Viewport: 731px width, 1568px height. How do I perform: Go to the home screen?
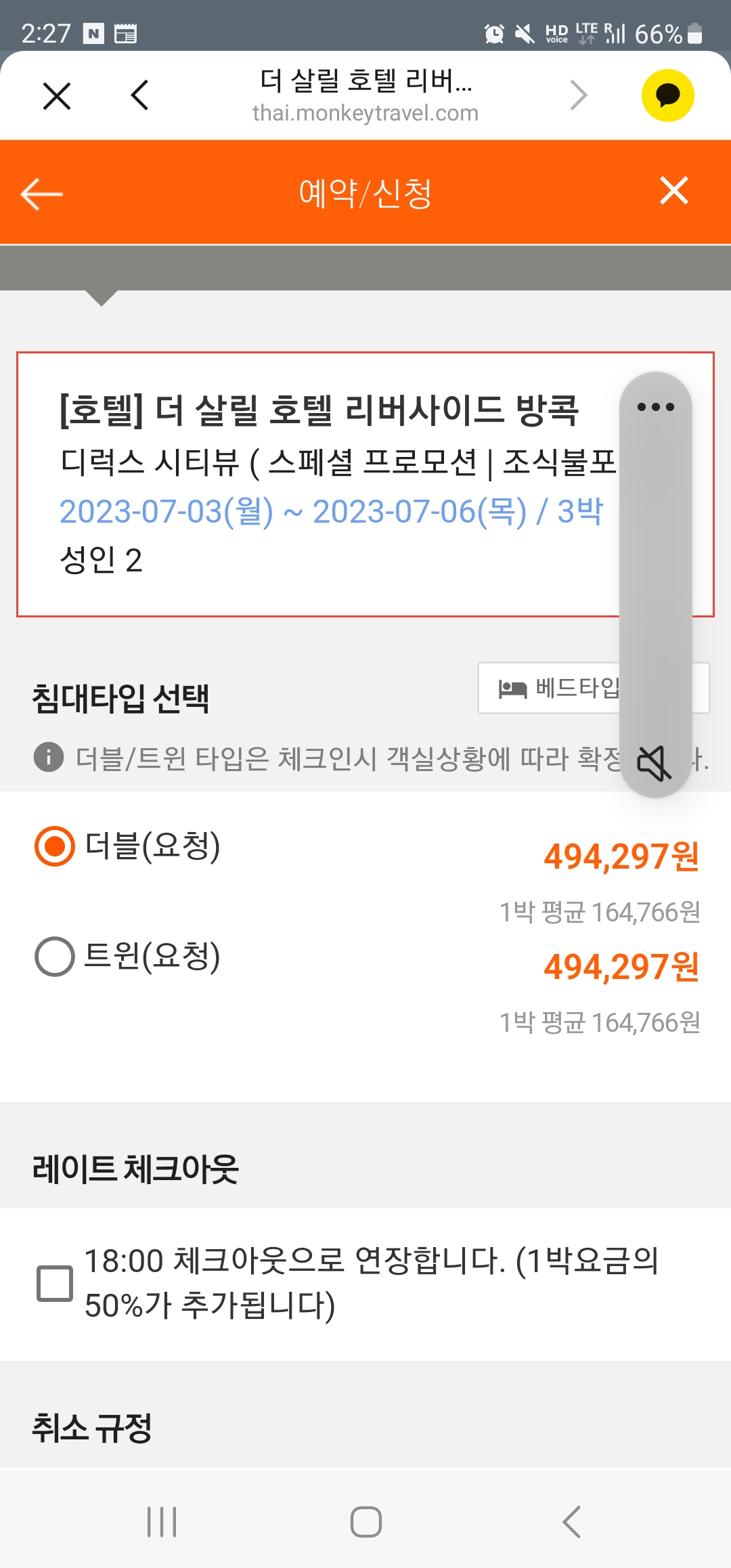(365, 1522)
